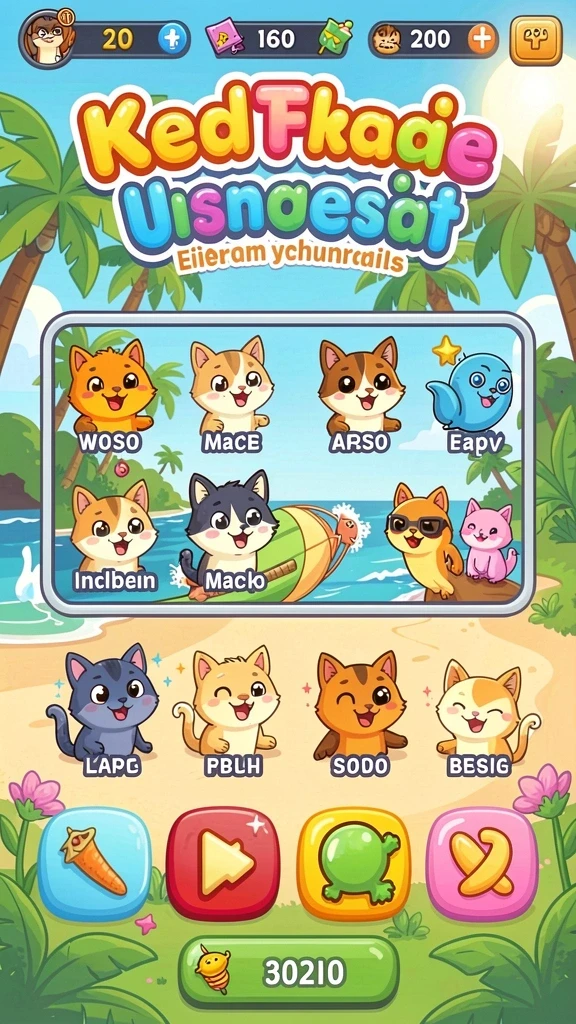
Task: Open the orange square button at top right
Action: point(536,40)
